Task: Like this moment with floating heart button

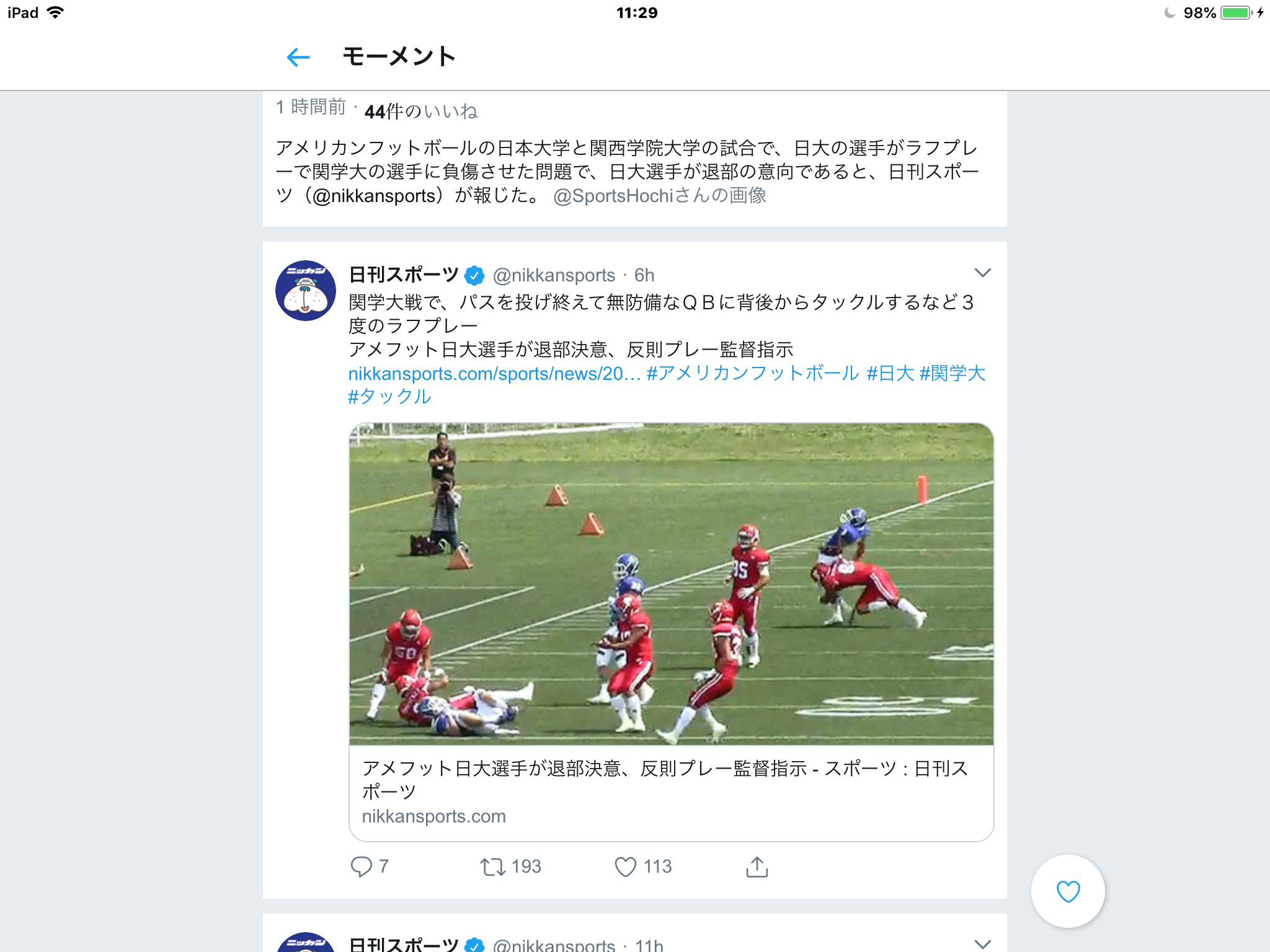Action: click(x=1068, y=891)
